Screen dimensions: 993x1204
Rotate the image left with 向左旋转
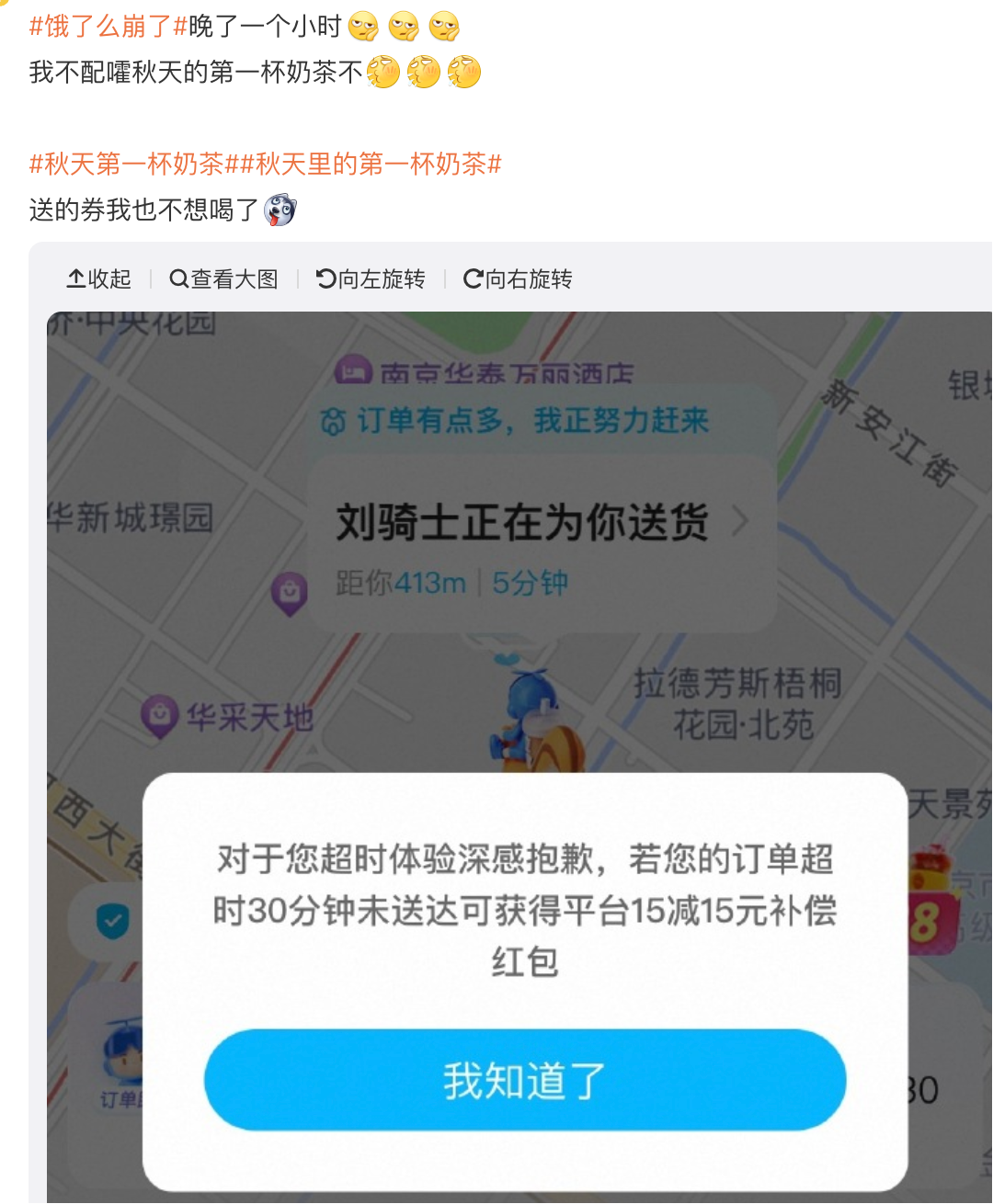point(371,278)
